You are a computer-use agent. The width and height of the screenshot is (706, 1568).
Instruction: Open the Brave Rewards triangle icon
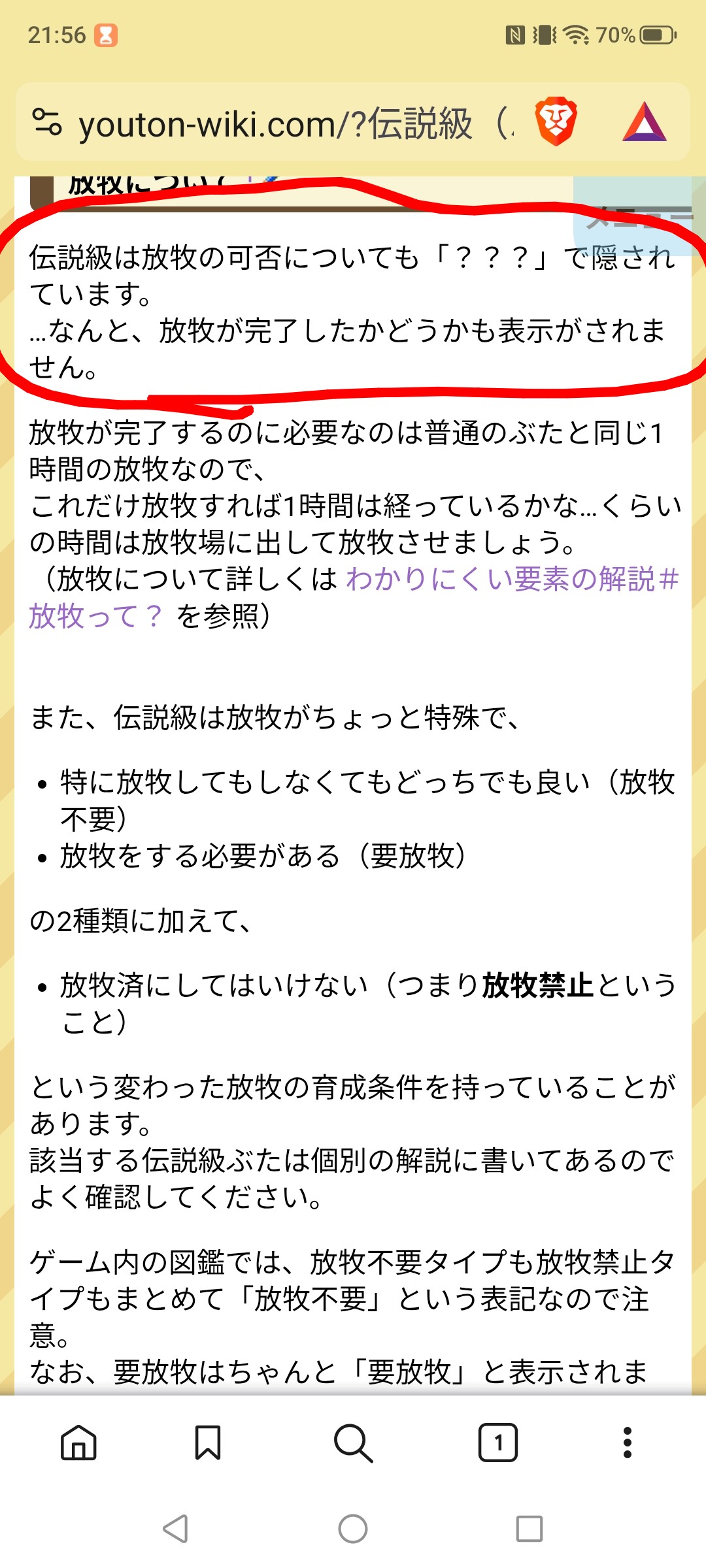tap(645, 123)
